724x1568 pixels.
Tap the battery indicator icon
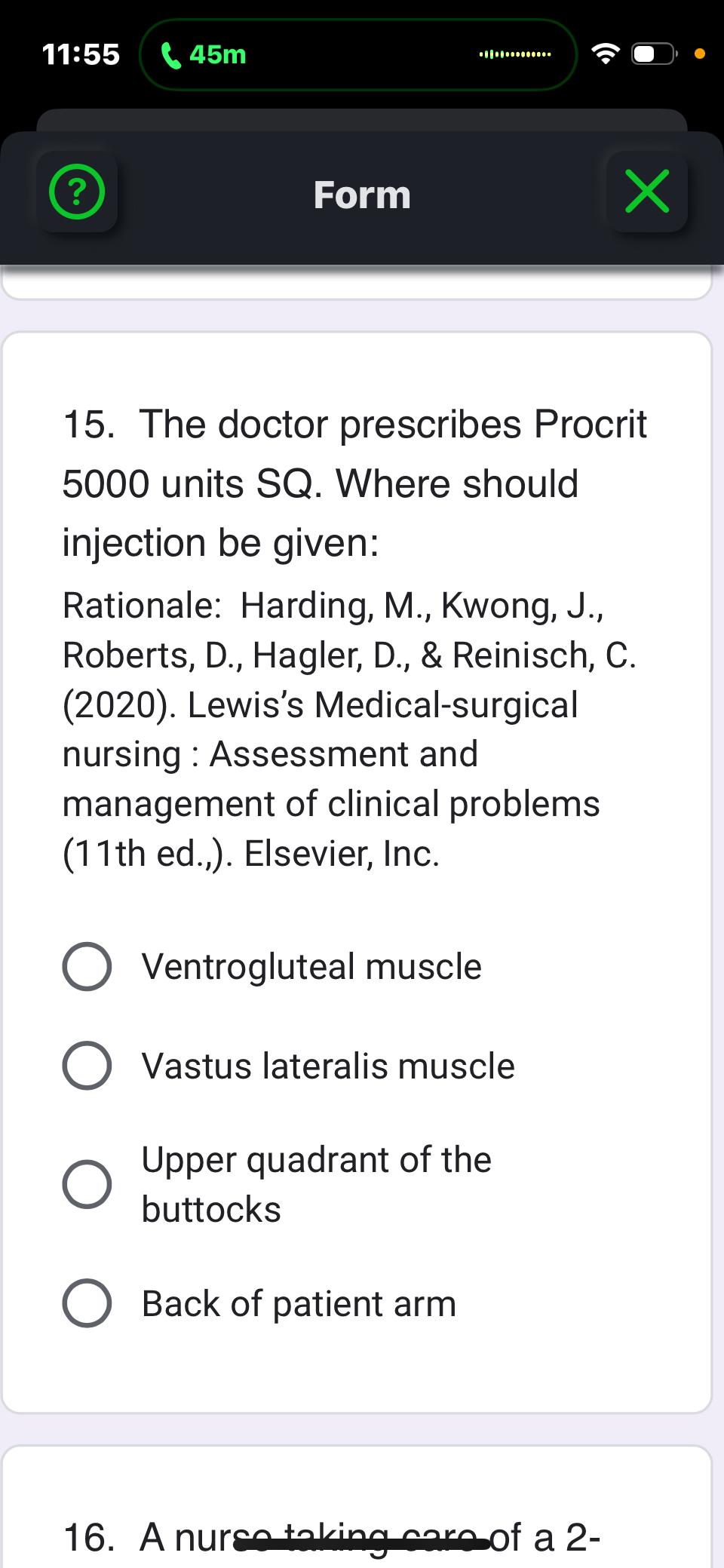click(x=653, y=54)
